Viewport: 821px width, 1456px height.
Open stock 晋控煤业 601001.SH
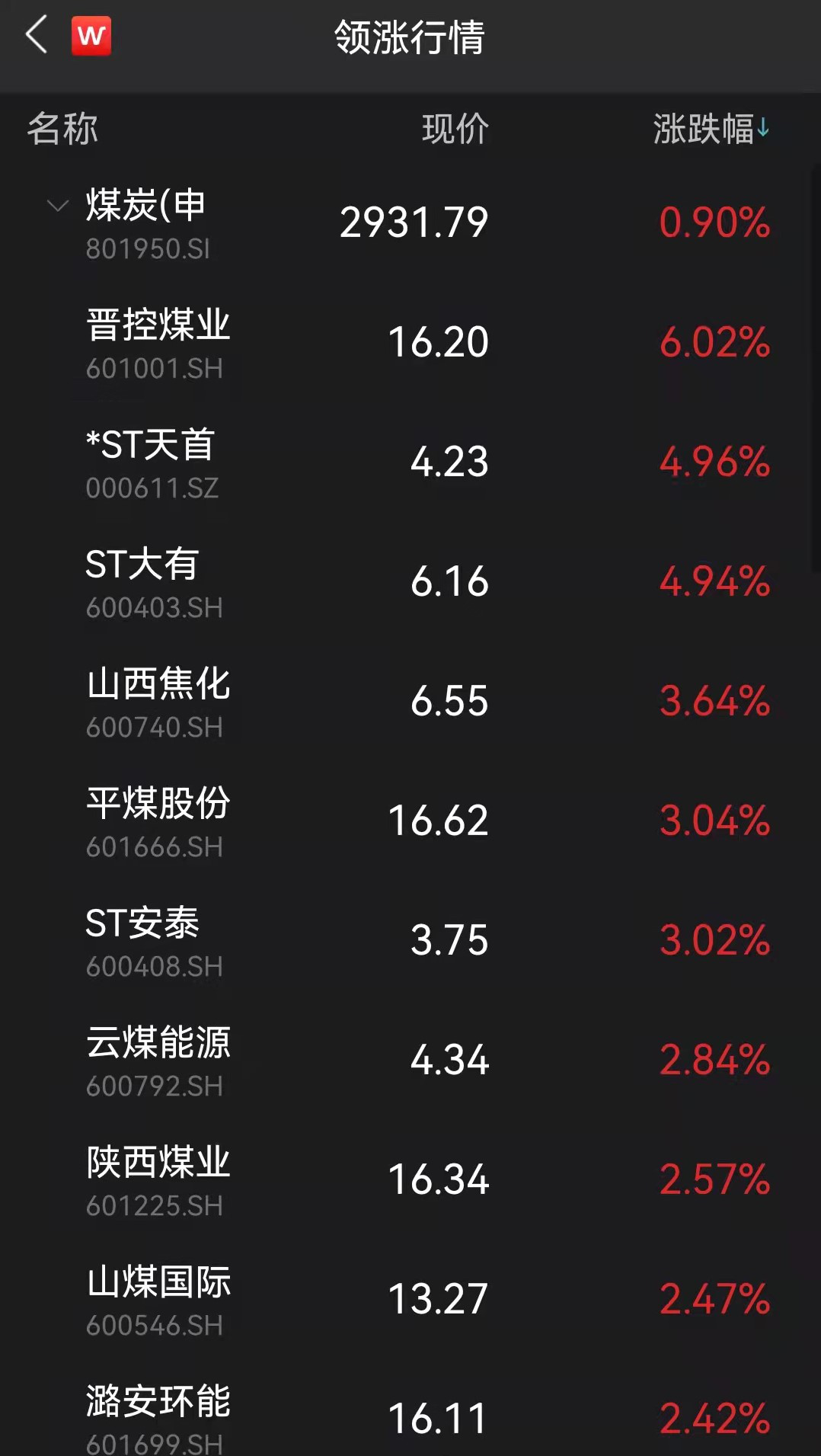158,342
